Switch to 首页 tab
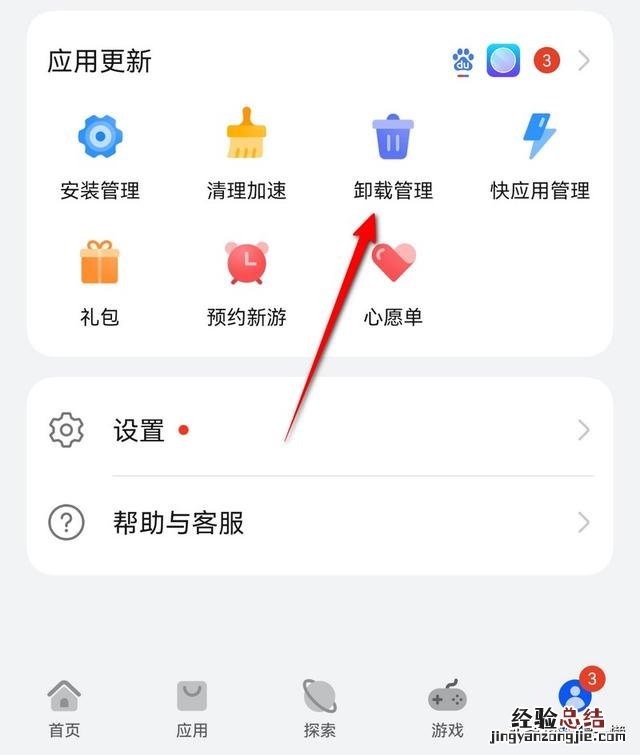 pyautogui.click(x=64, y=707)
